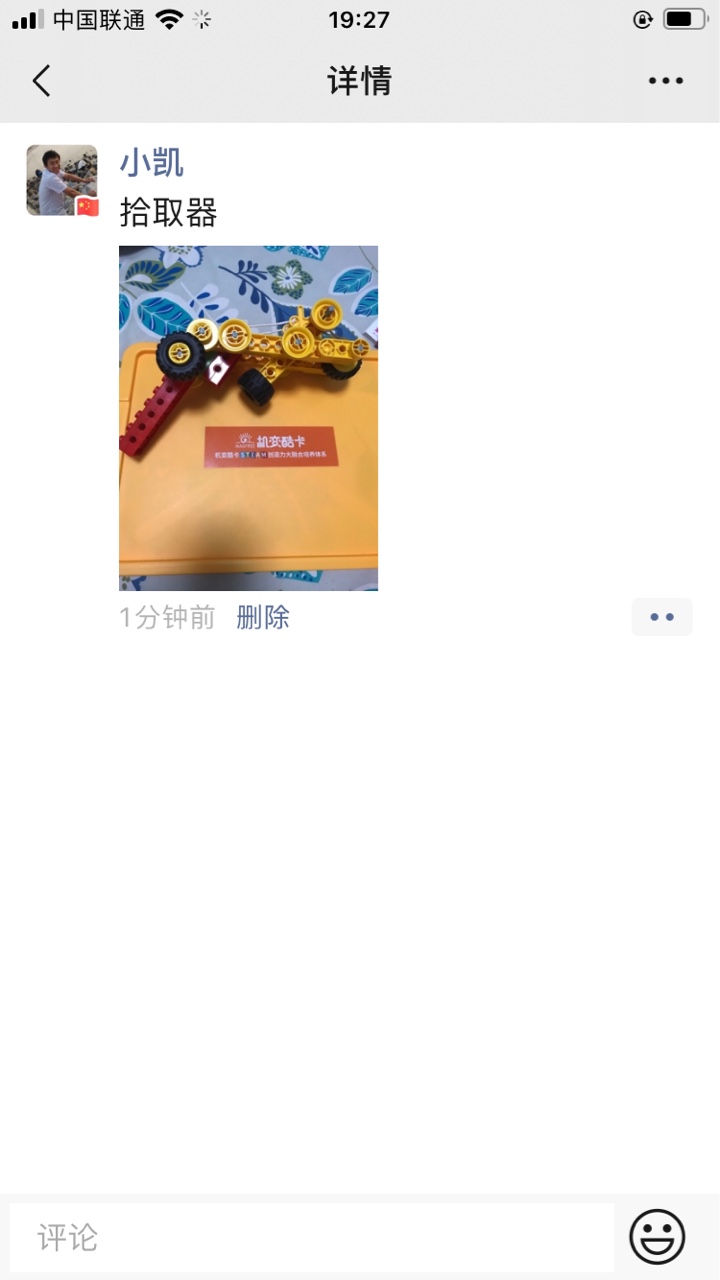Focus the 评论 comment field

click(x=312, y=1238)
